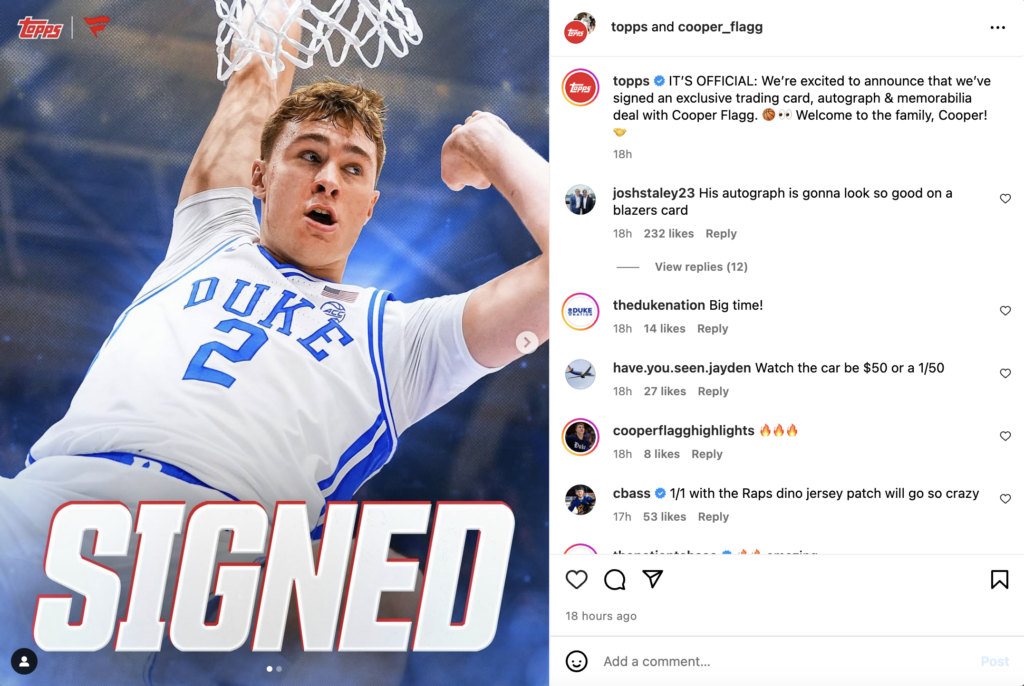This screenshot has width=1024, height=686.
Task: Like the Topps post
Action: coord(577,579)
